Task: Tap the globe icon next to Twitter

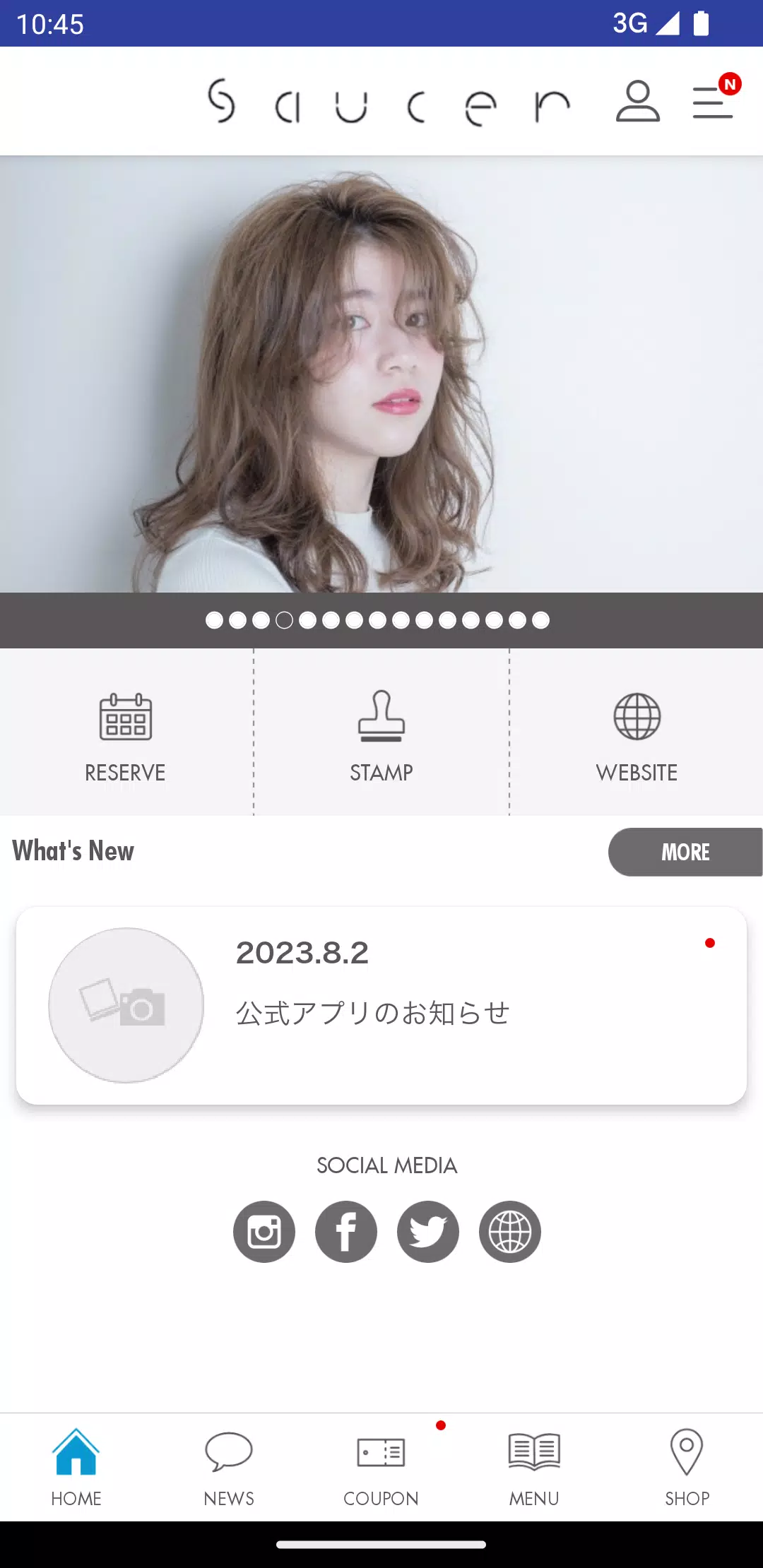Action: [x=510, y=1231]
